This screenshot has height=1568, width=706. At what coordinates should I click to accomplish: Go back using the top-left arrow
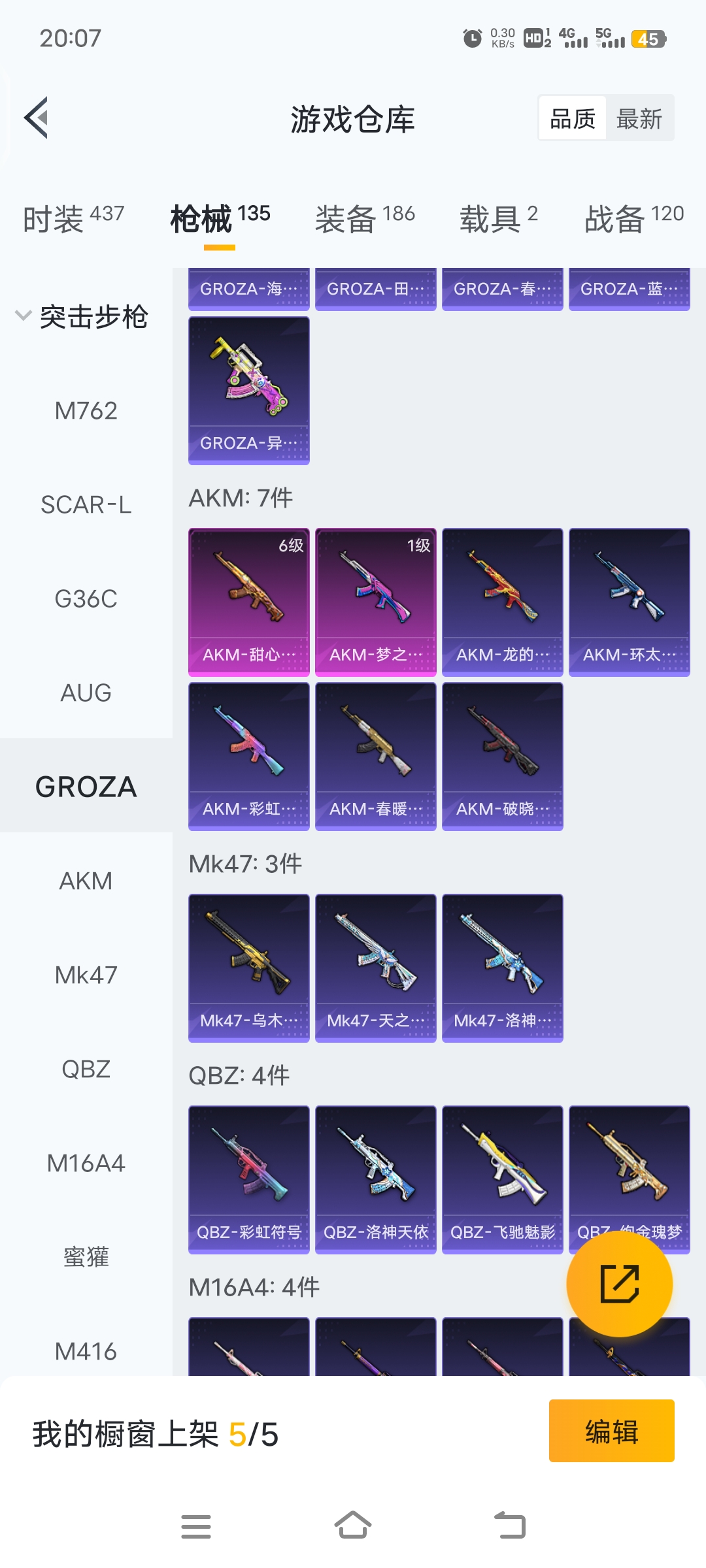37,118
